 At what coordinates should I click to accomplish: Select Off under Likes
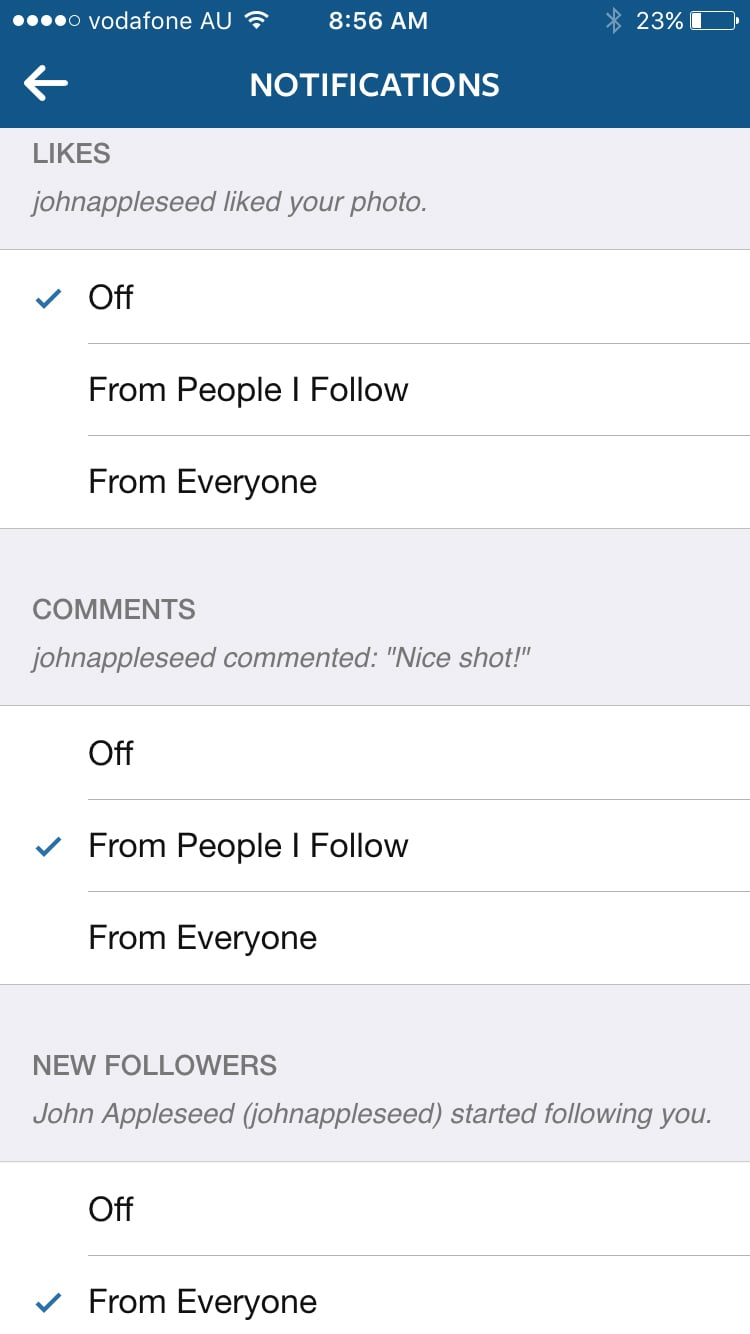coord(375,297)
